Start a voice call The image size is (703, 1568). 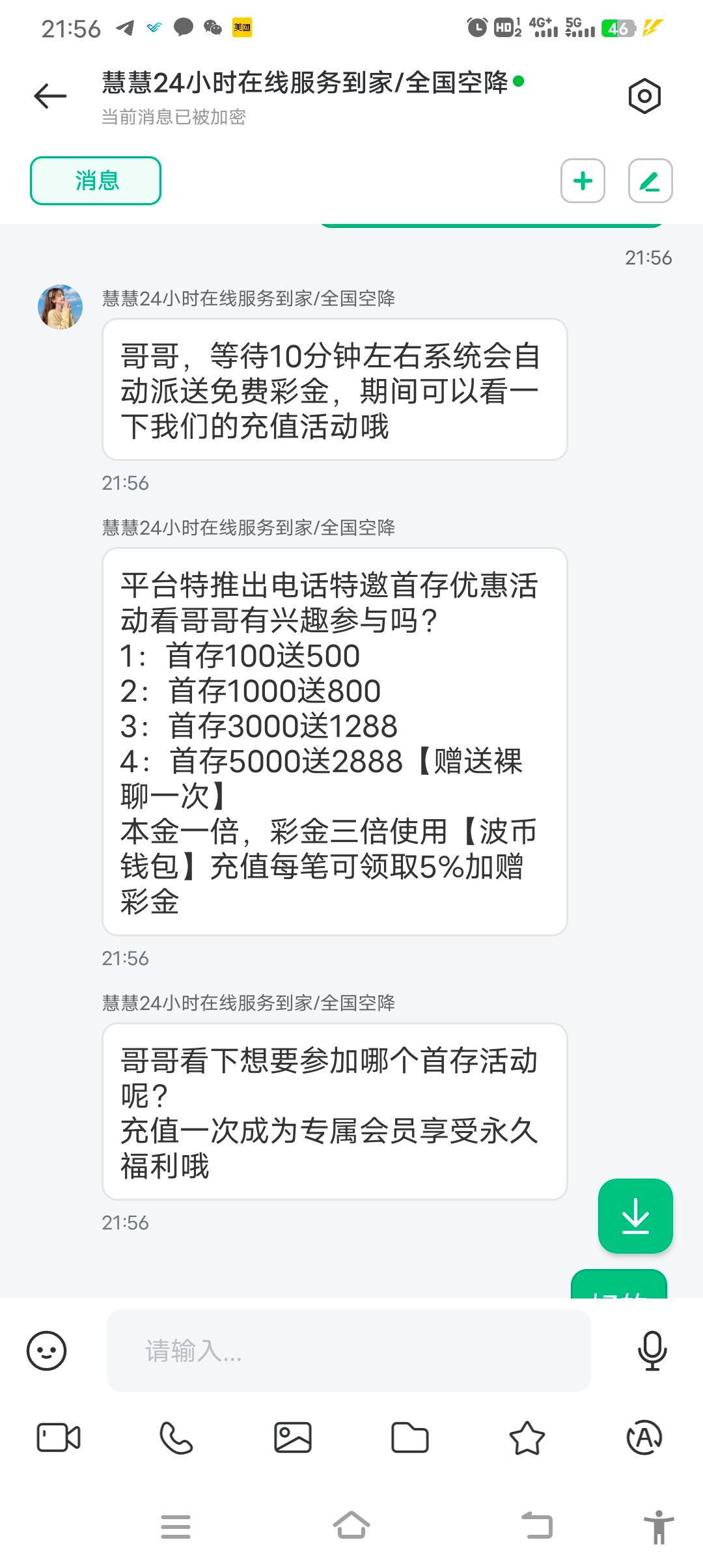176,1438
